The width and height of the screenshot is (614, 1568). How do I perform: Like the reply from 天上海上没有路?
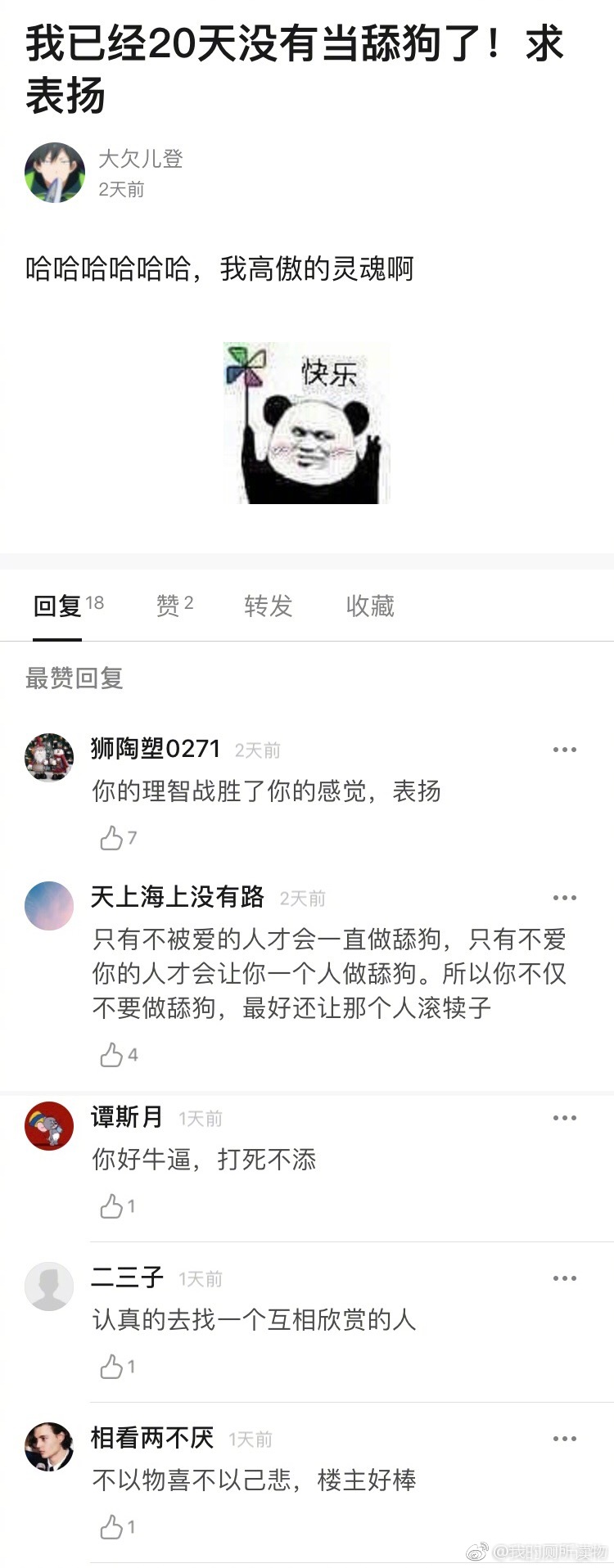click(x=111, y=1055)
